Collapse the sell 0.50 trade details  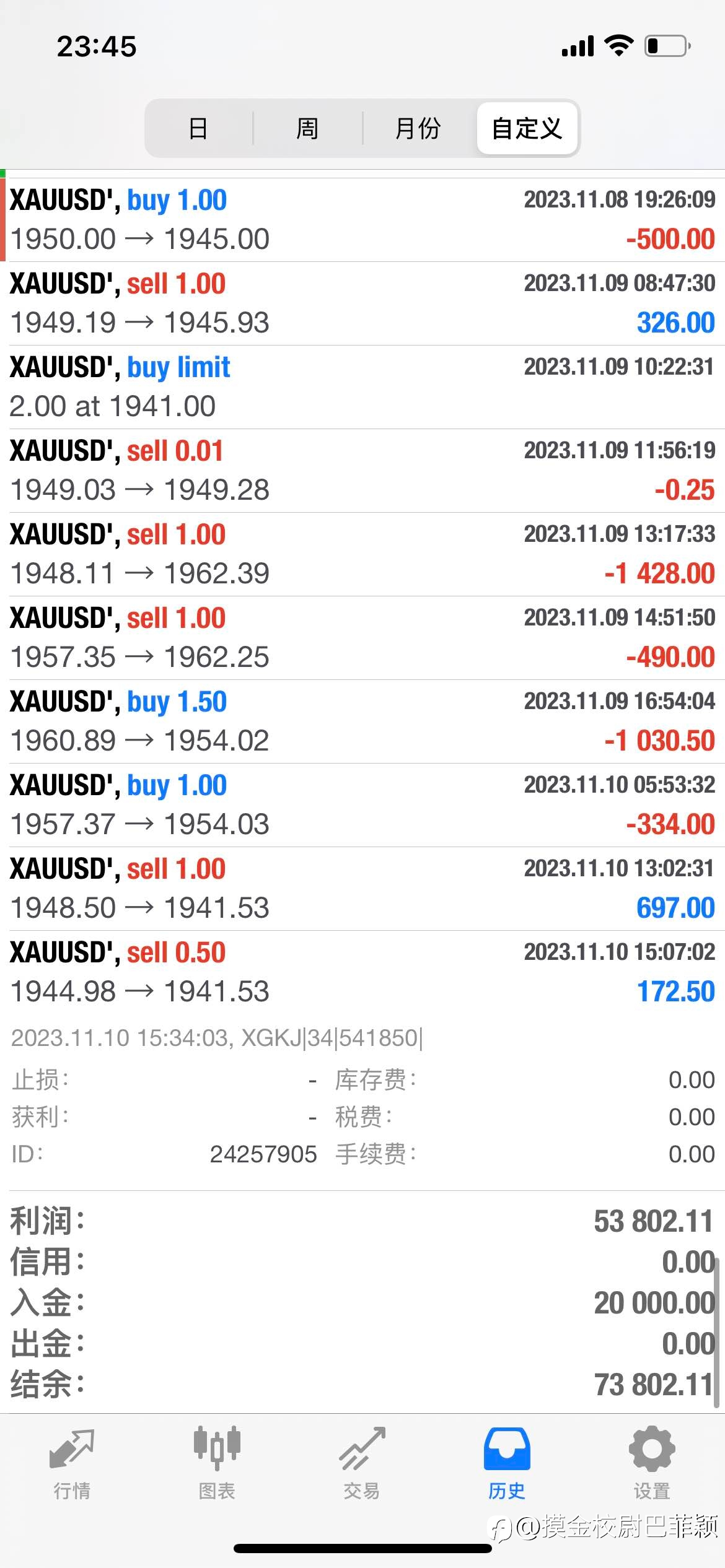click(362, 972)
